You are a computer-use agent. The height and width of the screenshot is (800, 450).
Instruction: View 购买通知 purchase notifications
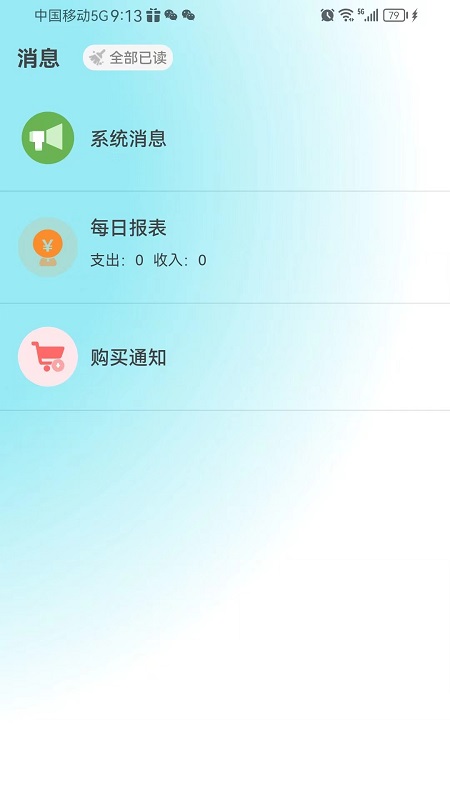coord(225,357)
